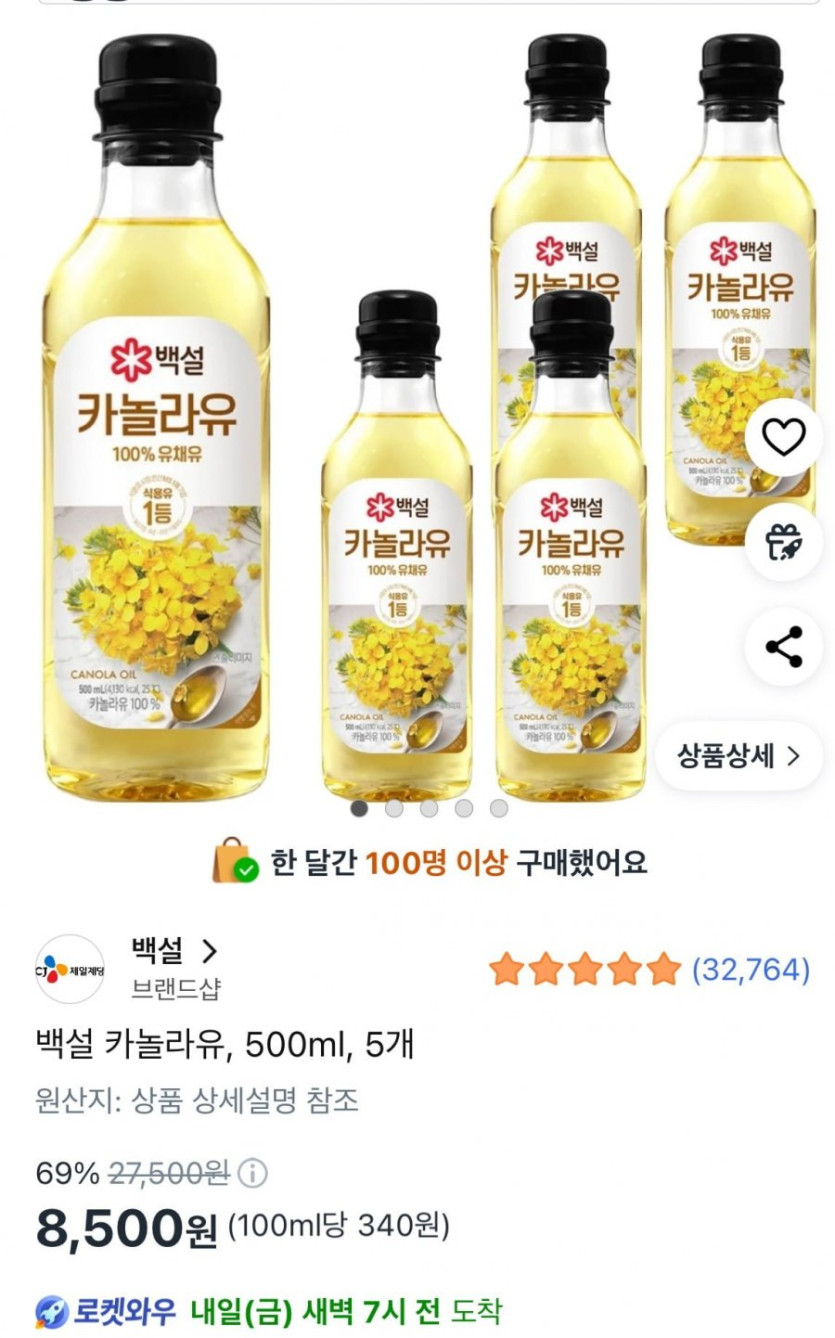The image size is (835, 1338).
Task: Tap the gift icon button
Action: pyautogui.click(x=784, y=542)
